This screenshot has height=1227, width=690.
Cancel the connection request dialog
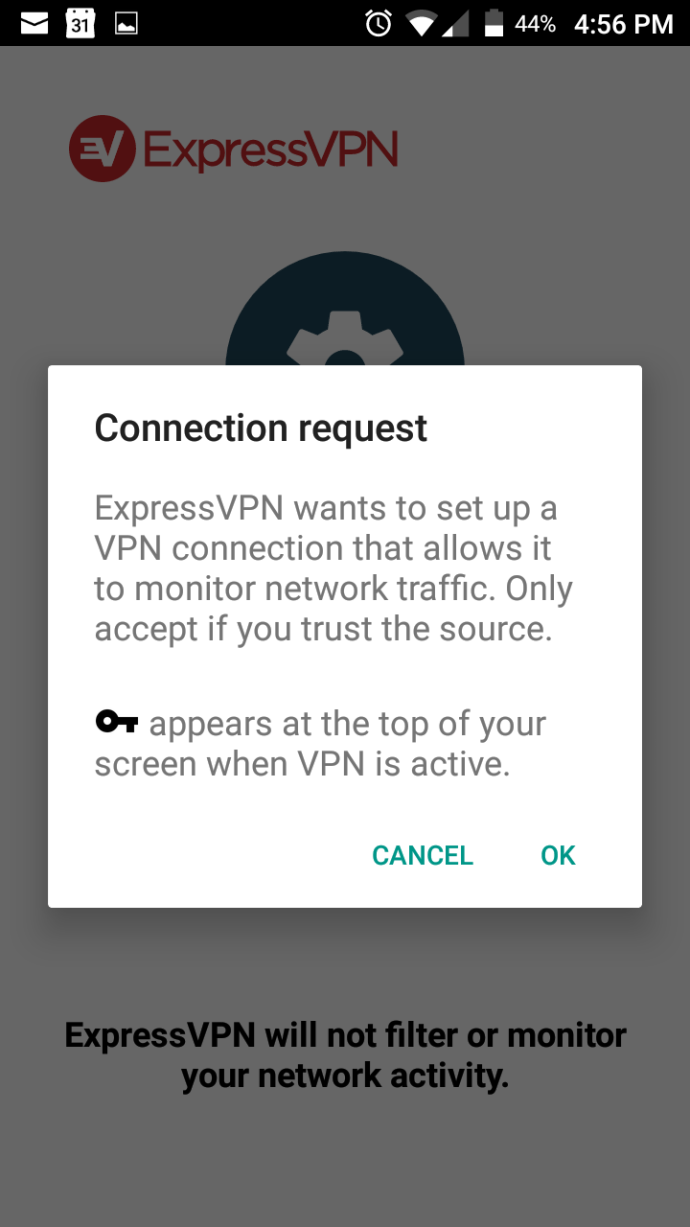click(422, 855)
